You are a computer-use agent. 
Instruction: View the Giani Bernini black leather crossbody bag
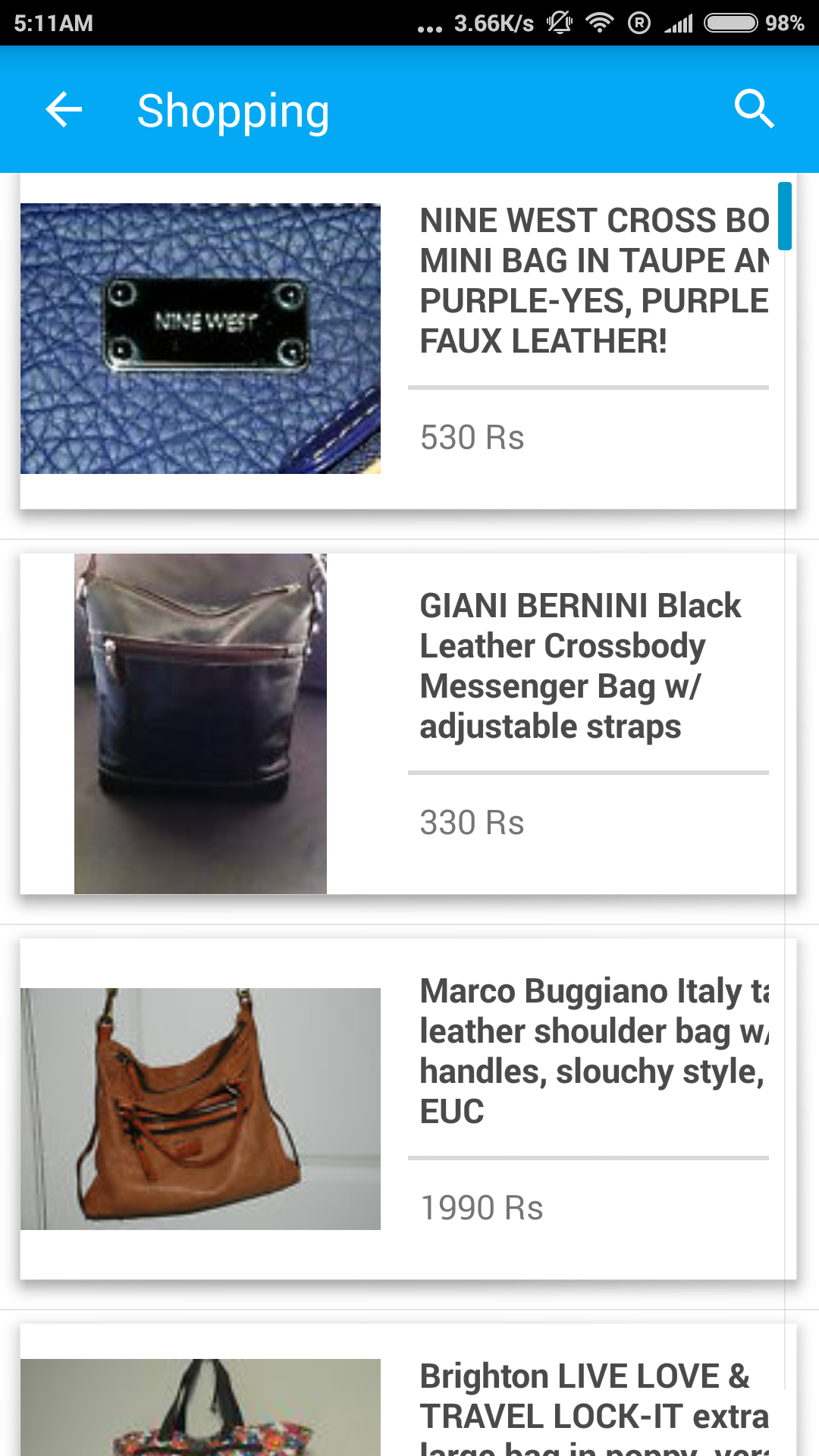[x=408, y=724]
